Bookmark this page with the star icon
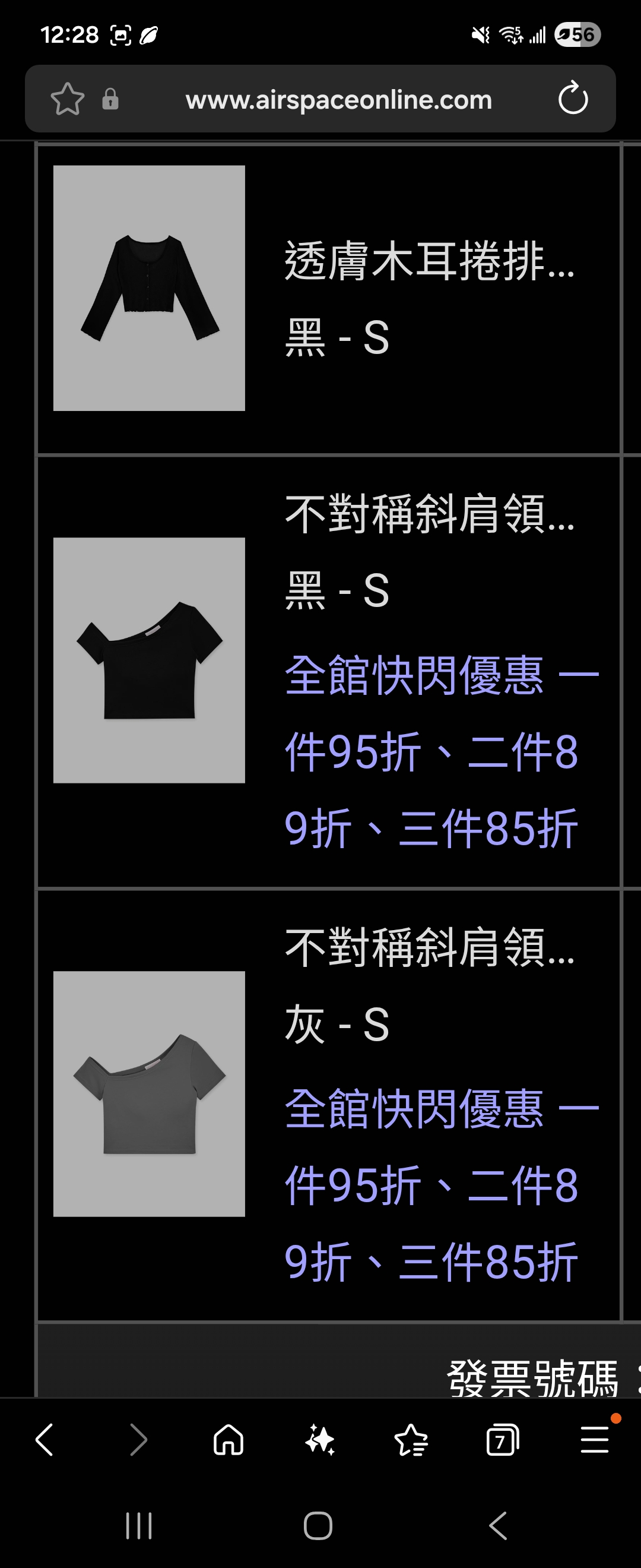The image size is (641, 1568). coord(67,99)
